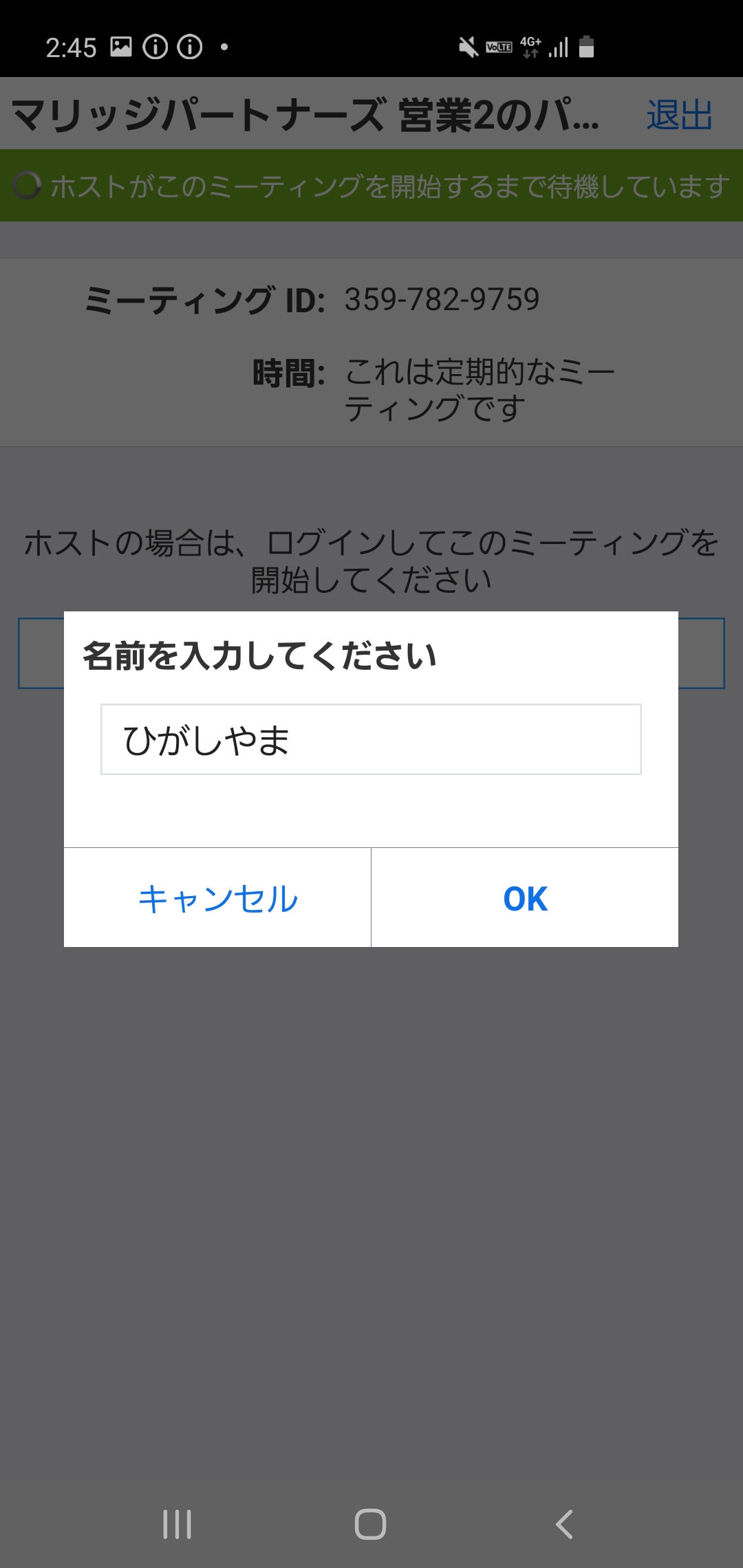Dismiss the dialog with キャンセル
Viewport: 743px width, 1568px height.
tap(217, 898)
